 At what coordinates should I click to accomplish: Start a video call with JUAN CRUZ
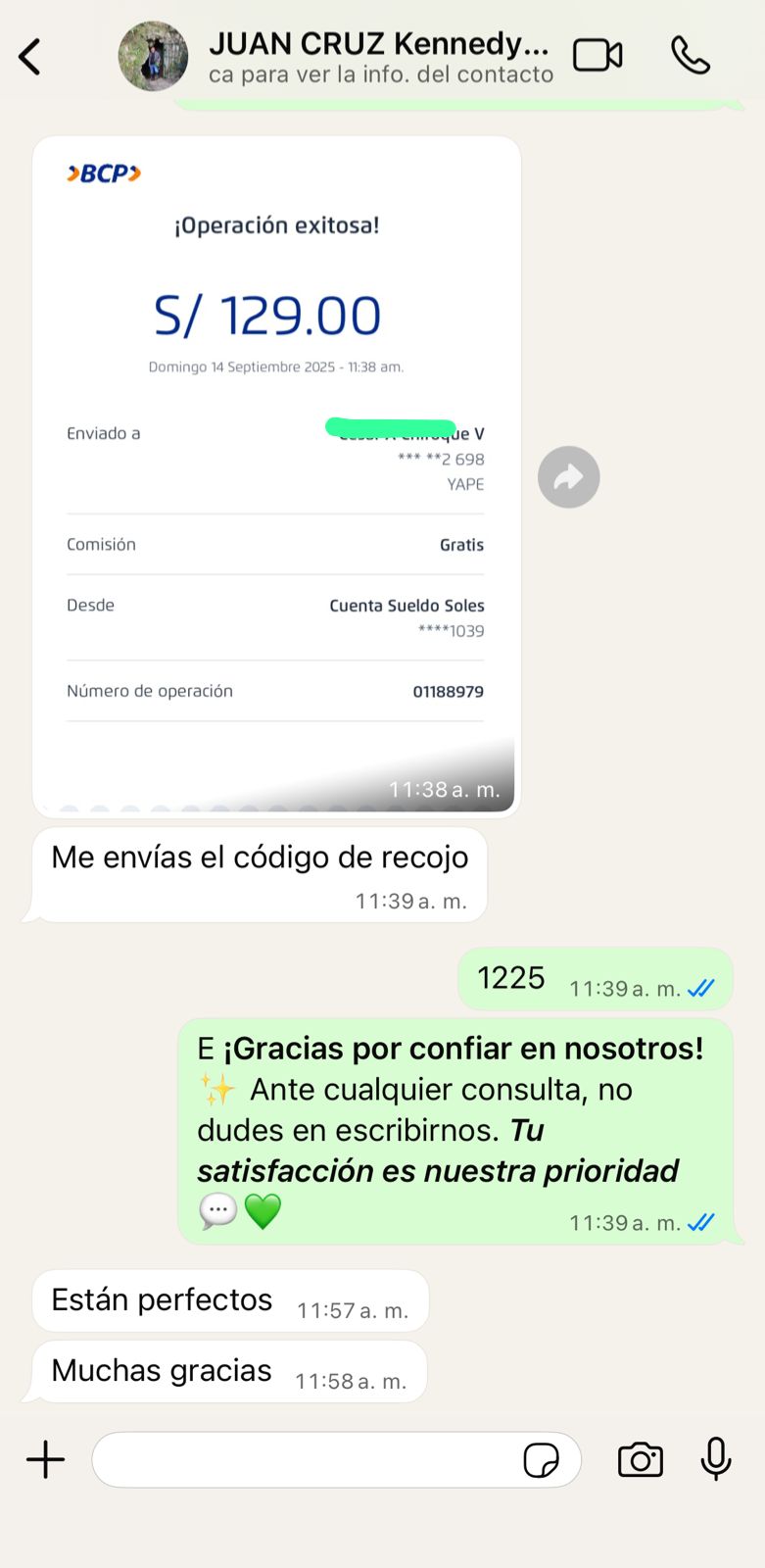click(x=598, y=56)
